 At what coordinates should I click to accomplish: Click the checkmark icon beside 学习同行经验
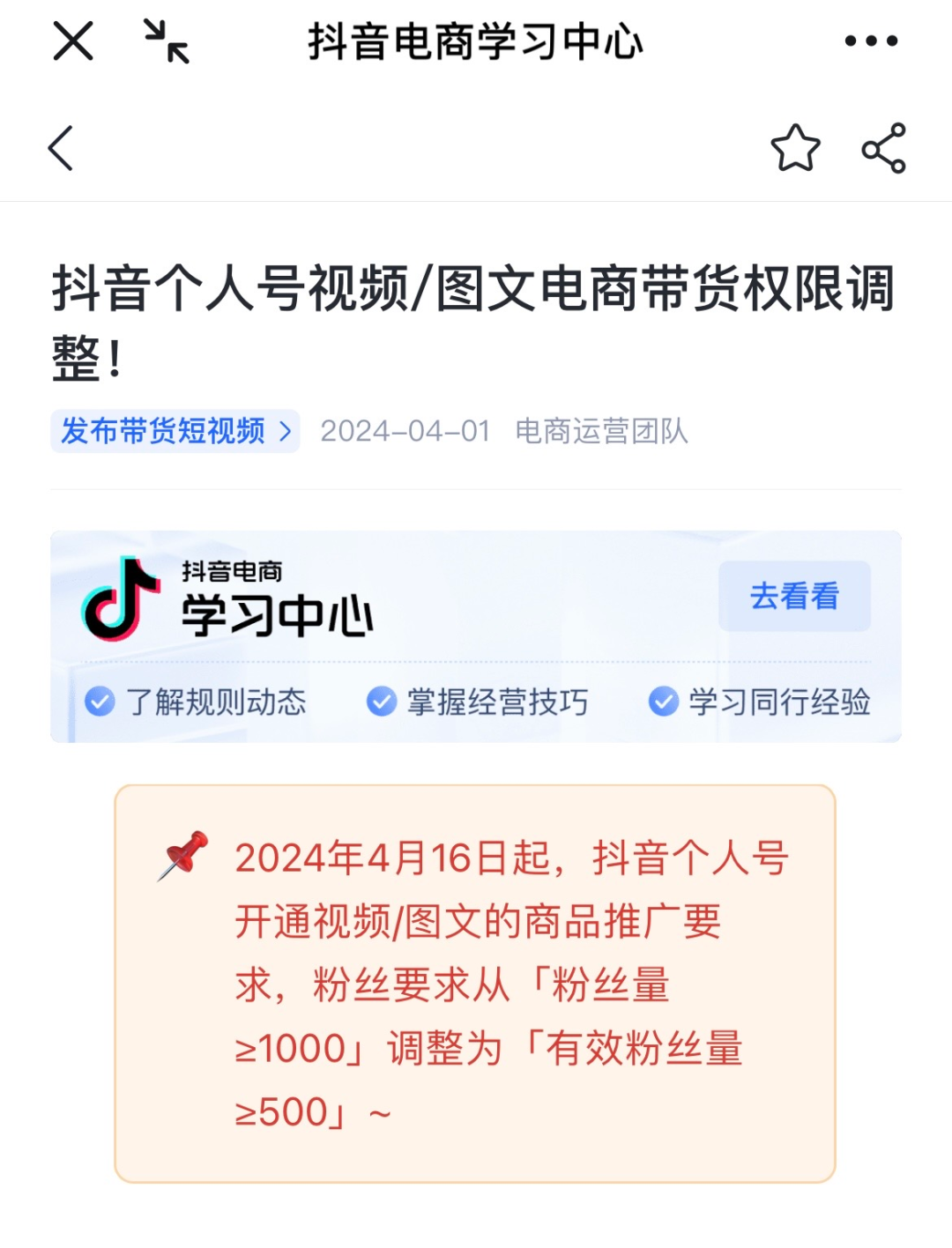coord(661,702)
